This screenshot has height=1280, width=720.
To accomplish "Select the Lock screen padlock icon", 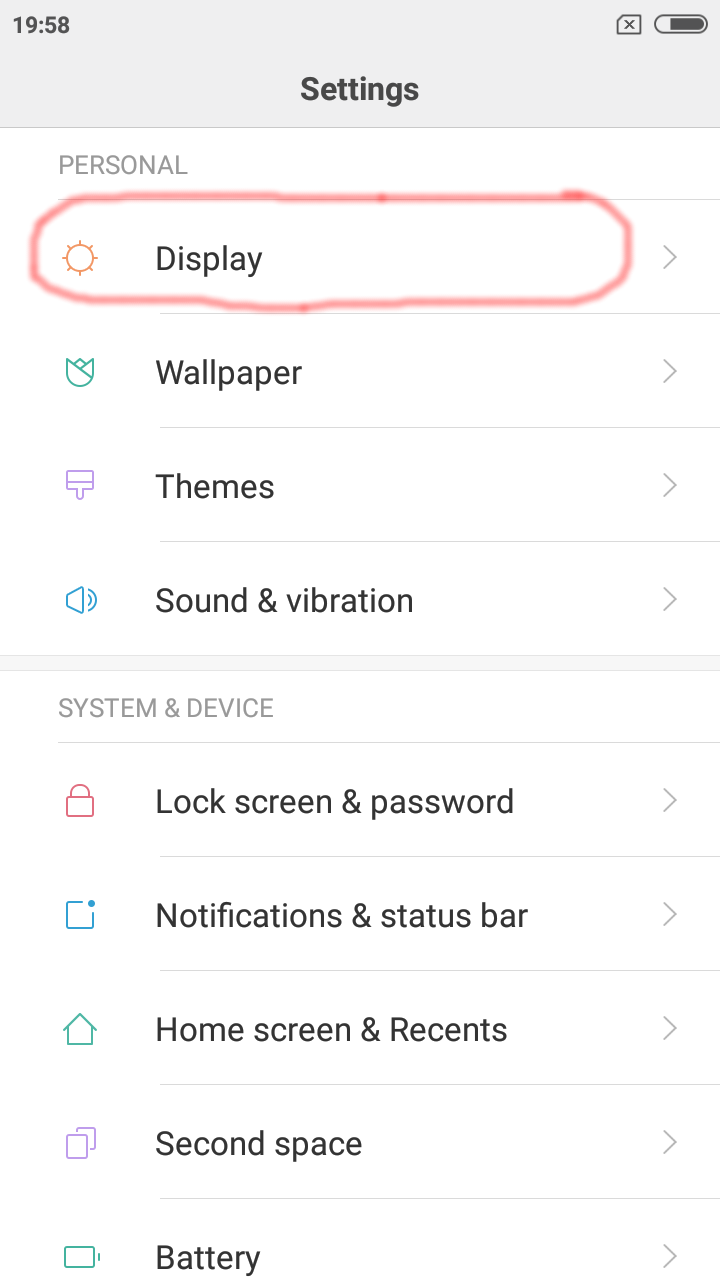I will point(80,800).
